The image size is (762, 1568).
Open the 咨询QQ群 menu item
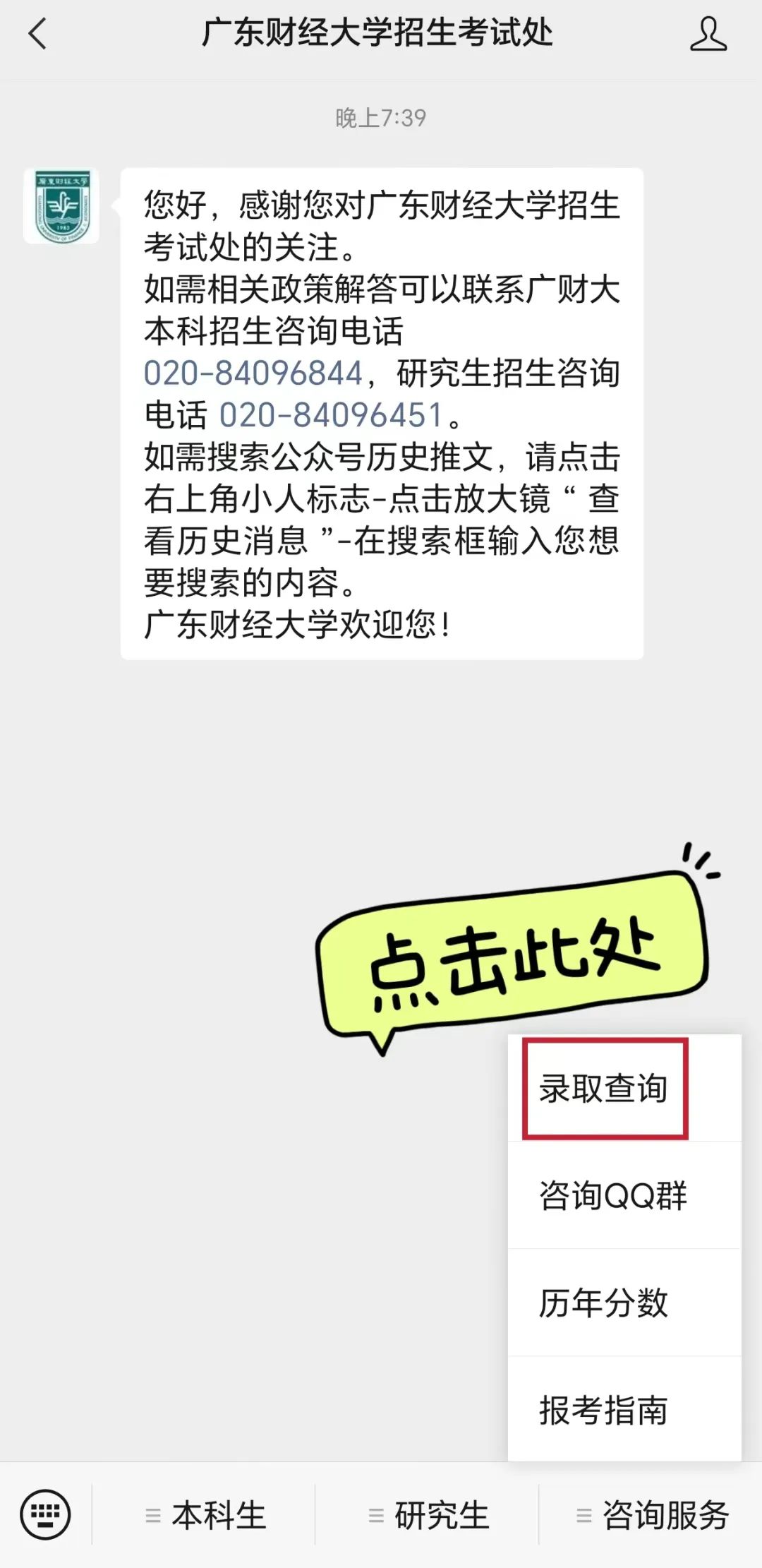[x=612, y=1195]
